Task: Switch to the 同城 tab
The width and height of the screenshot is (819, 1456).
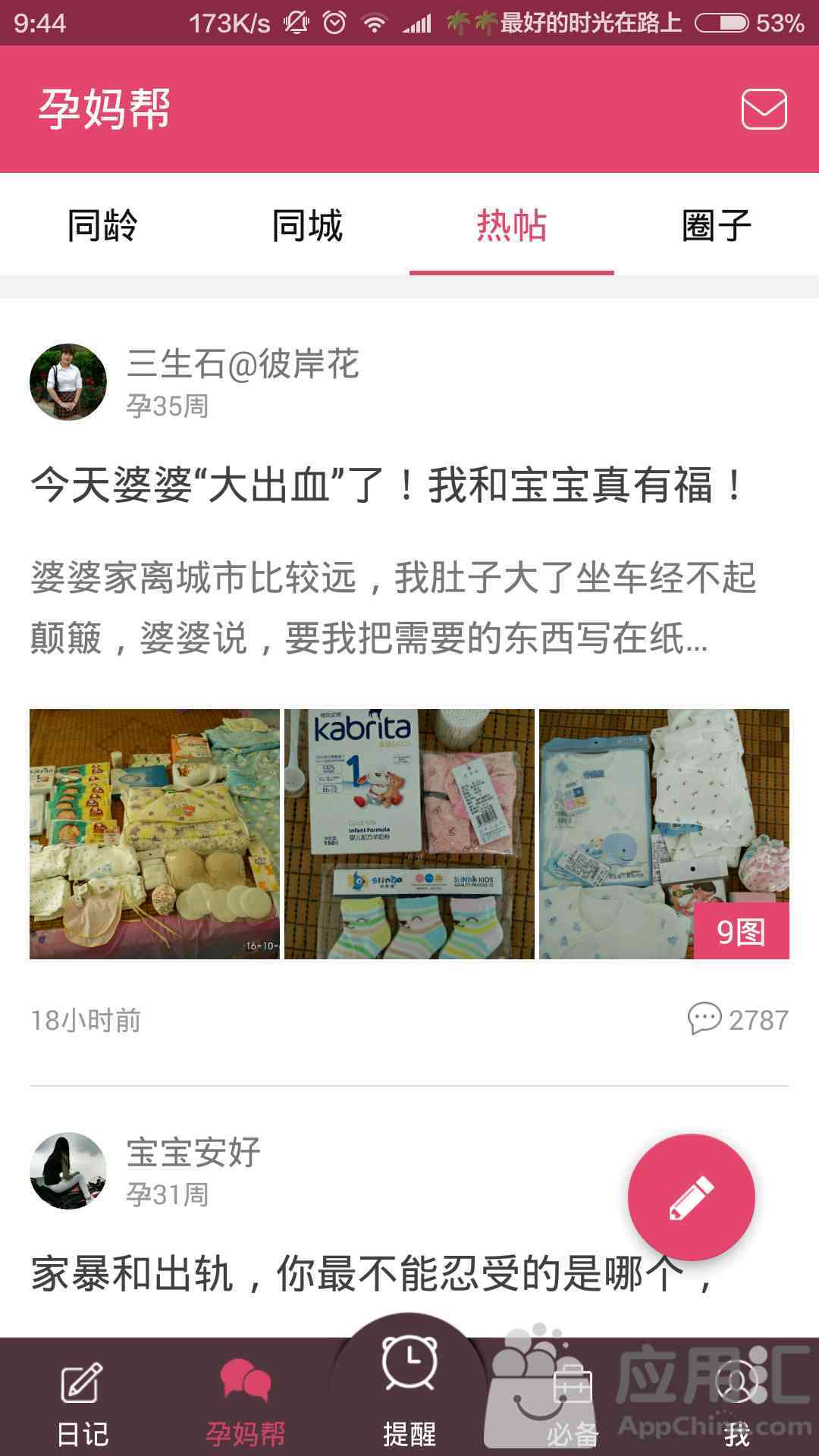Action: pyautogui.click(x=307, y=225)
